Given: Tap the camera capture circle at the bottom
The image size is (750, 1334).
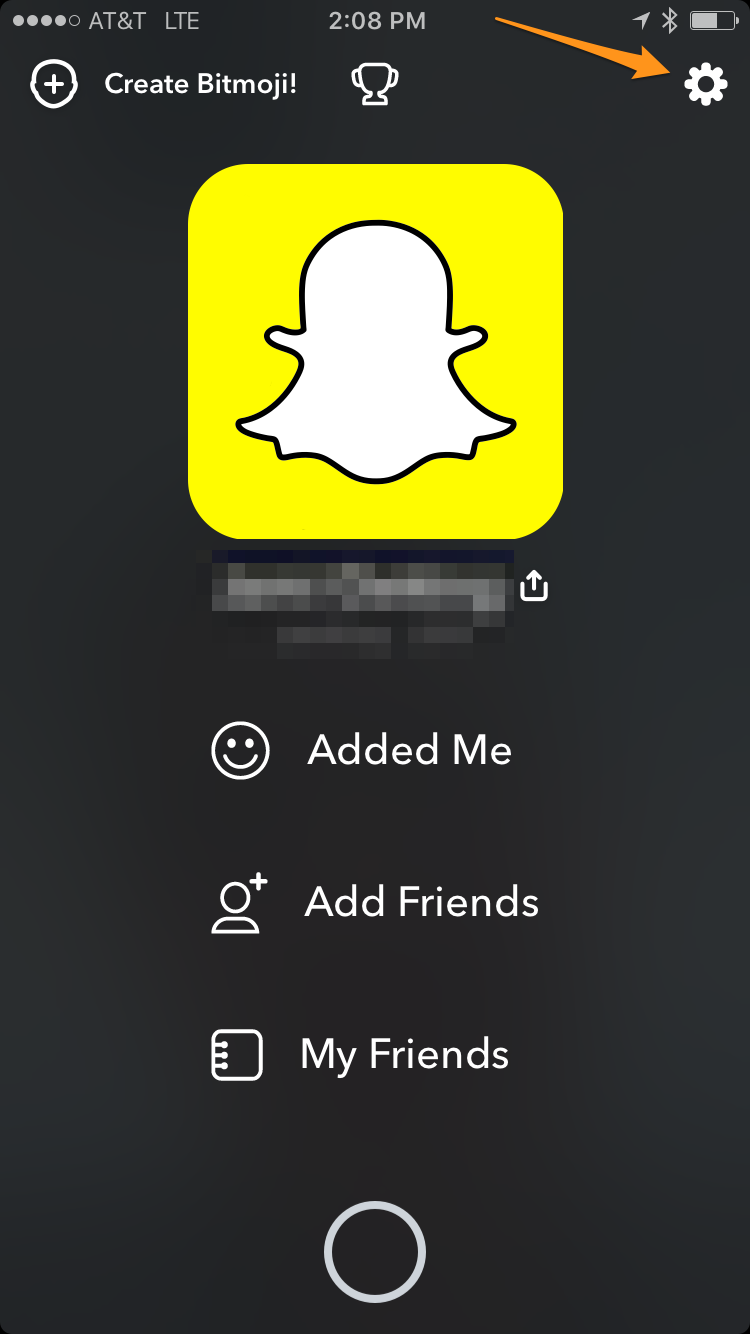Looking at the screenshot, I should coord(375,1252).
